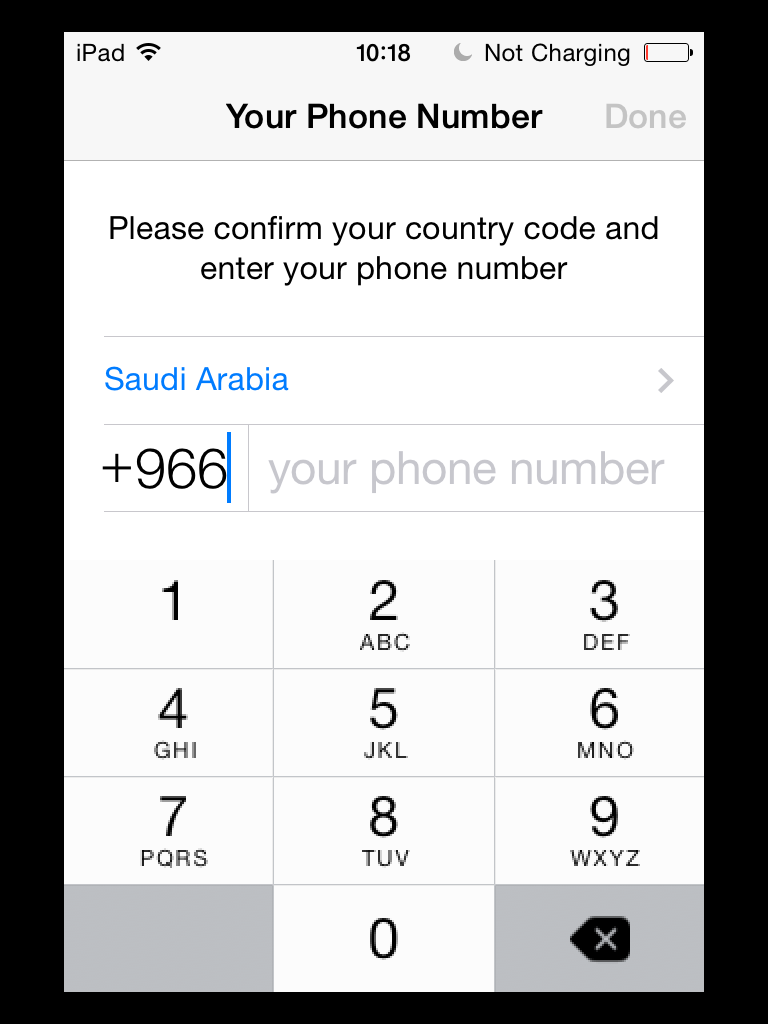The image size is (768, 1024).
Task: Tap the 0 key
Action: point(384,938)
